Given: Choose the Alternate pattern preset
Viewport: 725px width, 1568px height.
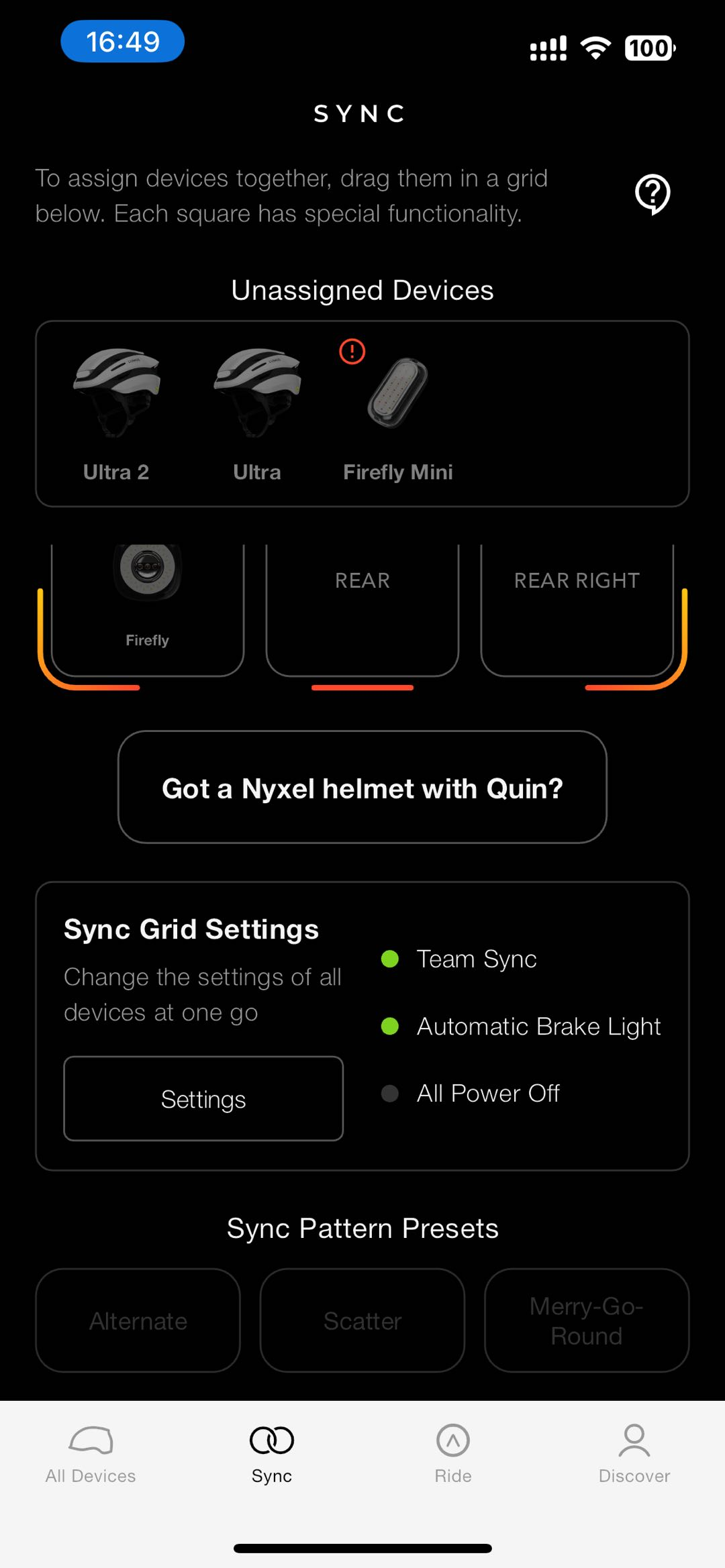Looking at the screenshot, I should click(138, 1320).
